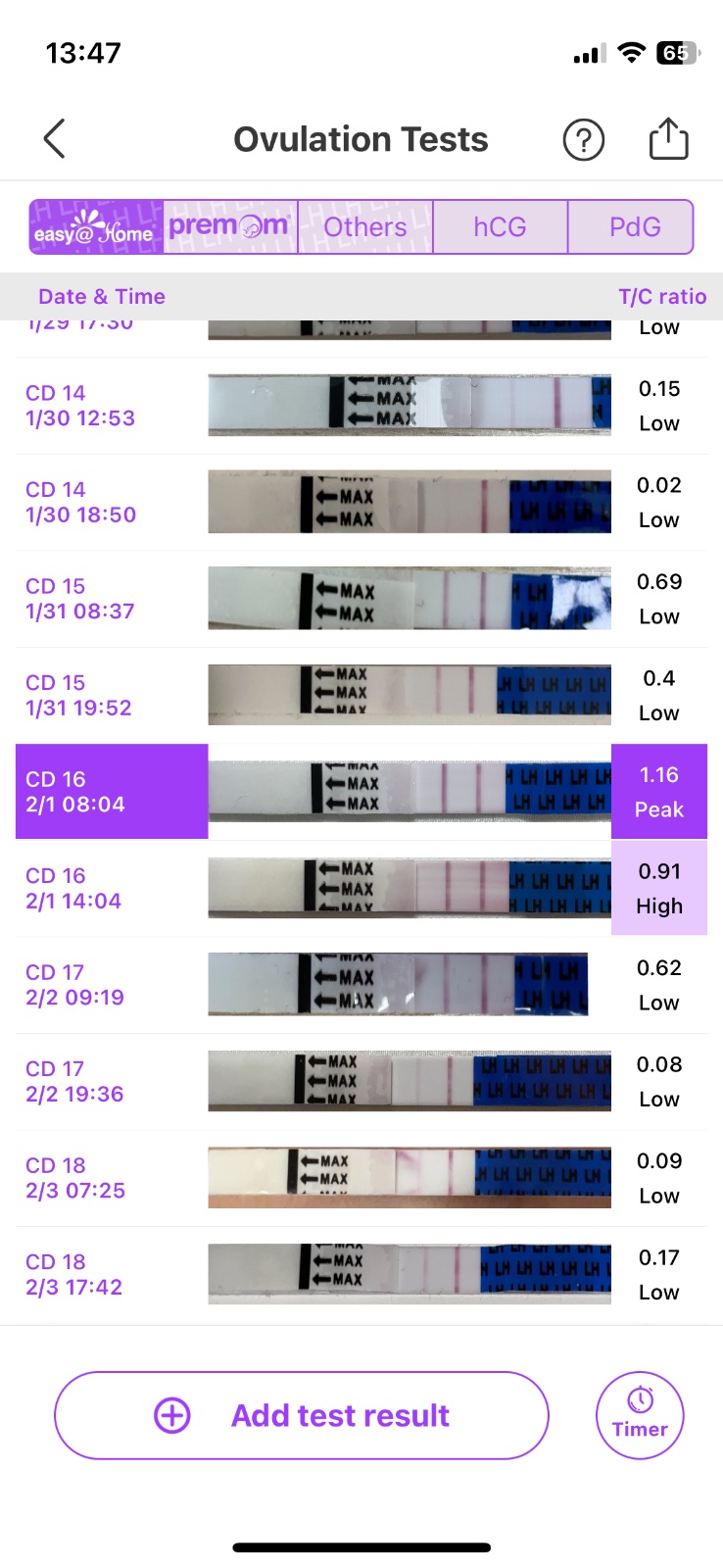Image resolution: width=723 pixels, height=1568 pixels.
Task: Share the ovulation test results
Action: [669, 139]
